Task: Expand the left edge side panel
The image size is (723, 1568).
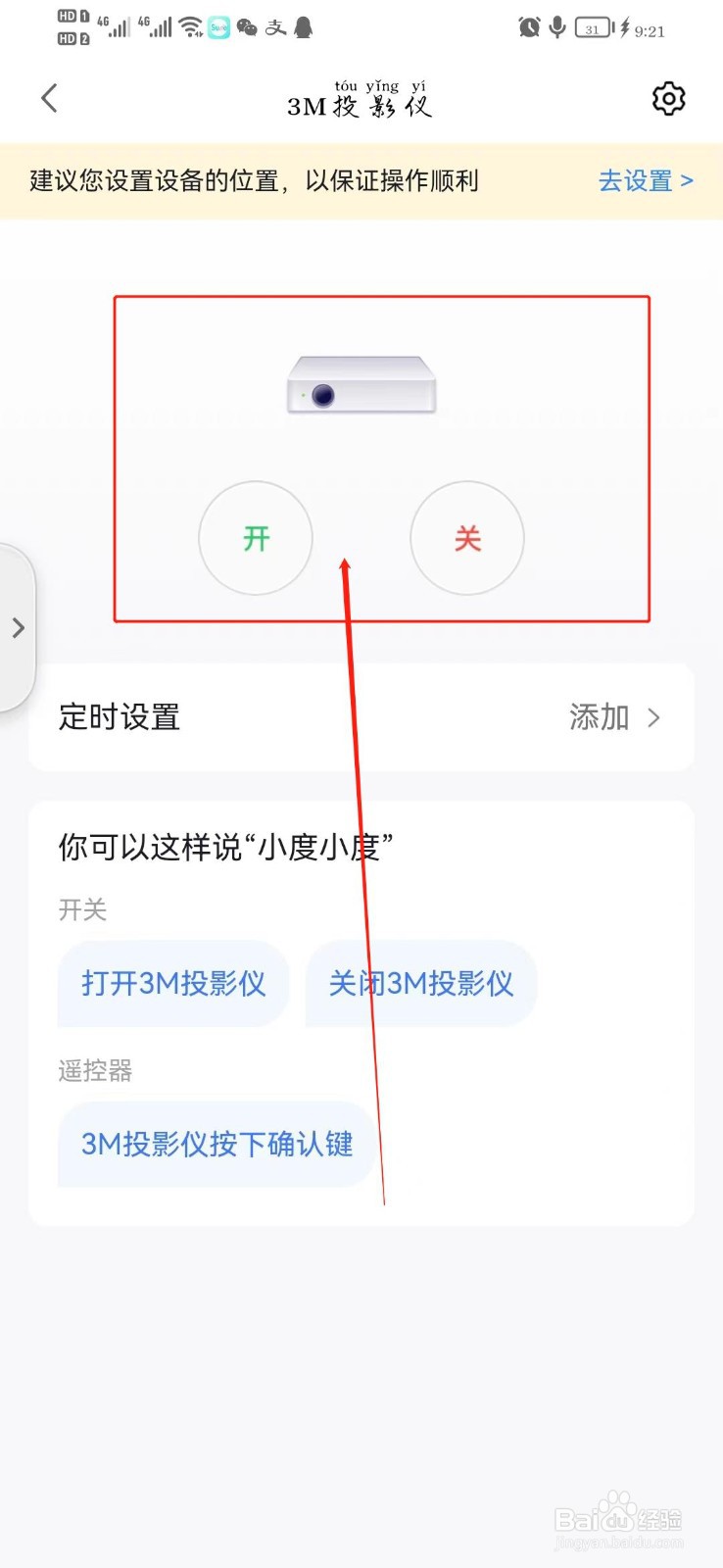Action: (x=20, y=628)
